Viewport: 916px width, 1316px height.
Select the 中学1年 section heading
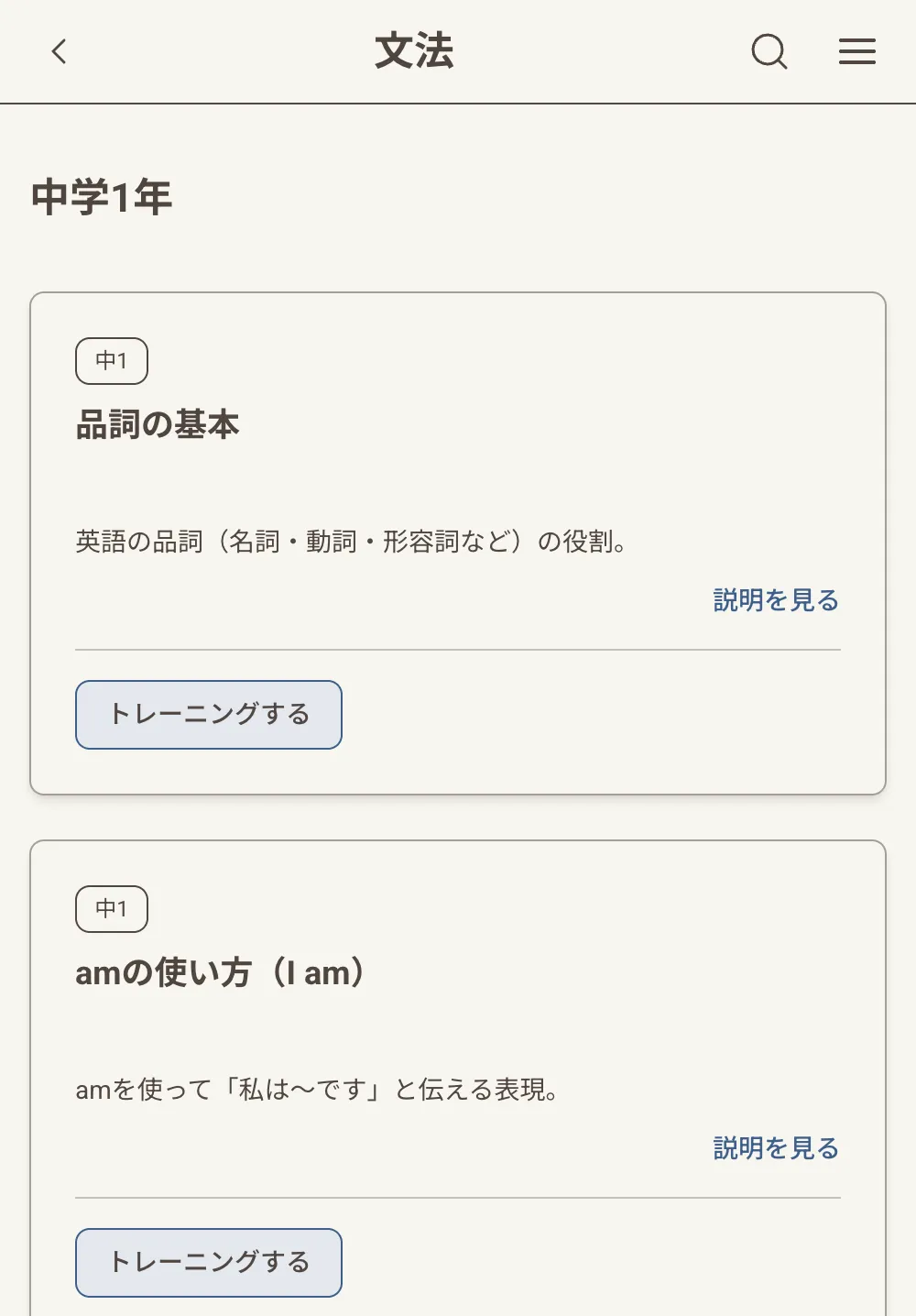click(100, 193)
